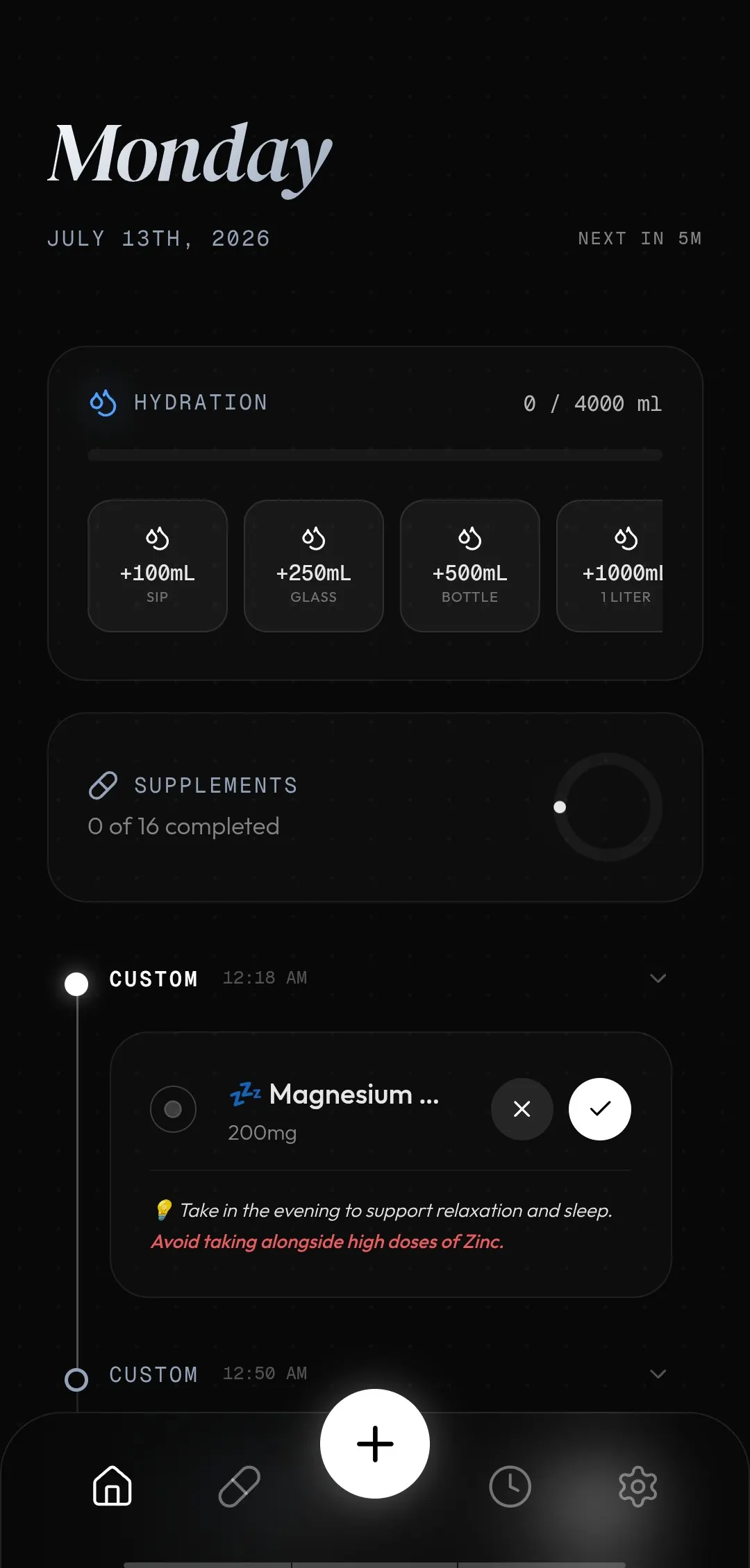Open the settings gear tab
The image size is (750, 1568).
pyautogui.click(x=637, y=1486)
